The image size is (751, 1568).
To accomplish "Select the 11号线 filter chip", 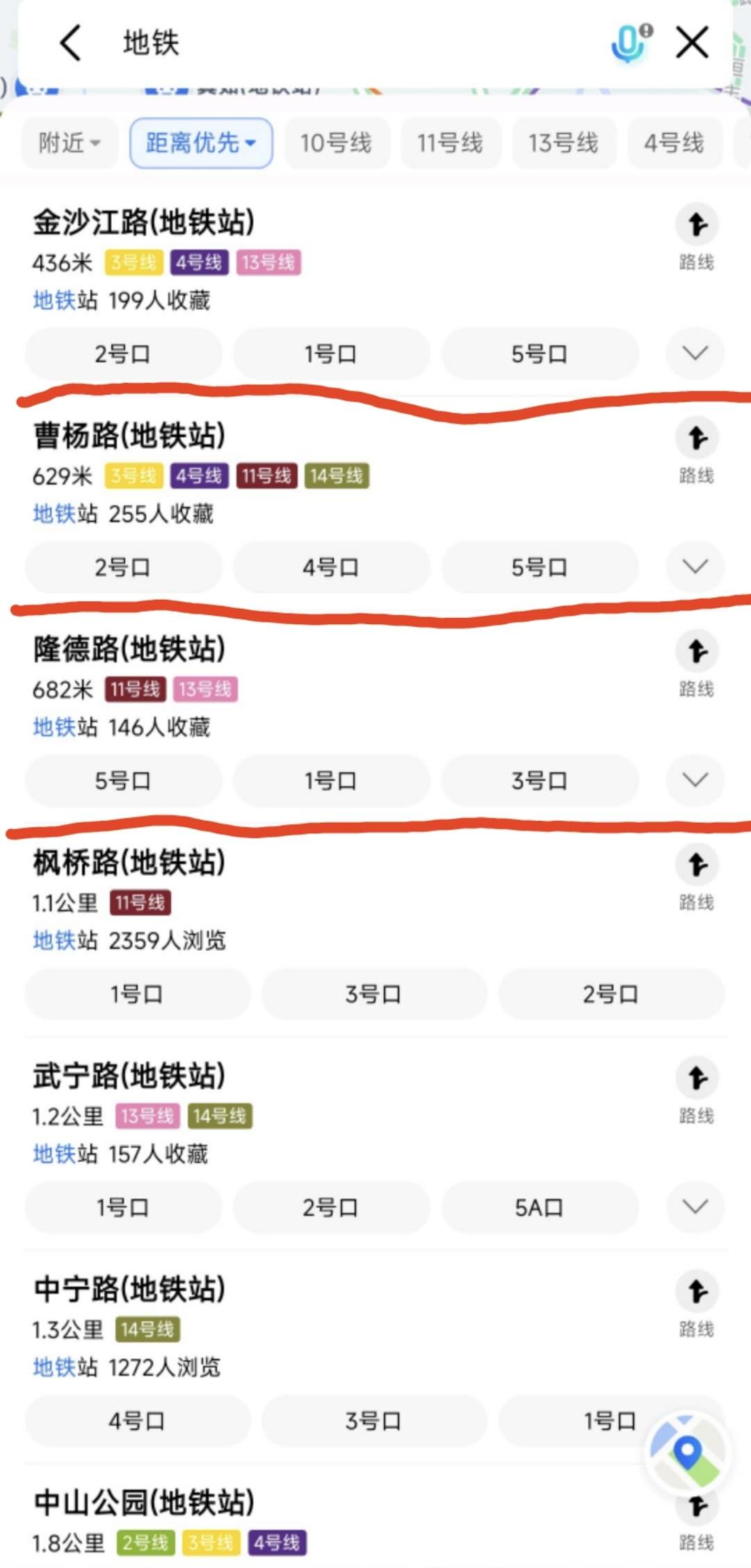I will click(x=451, y=143).
